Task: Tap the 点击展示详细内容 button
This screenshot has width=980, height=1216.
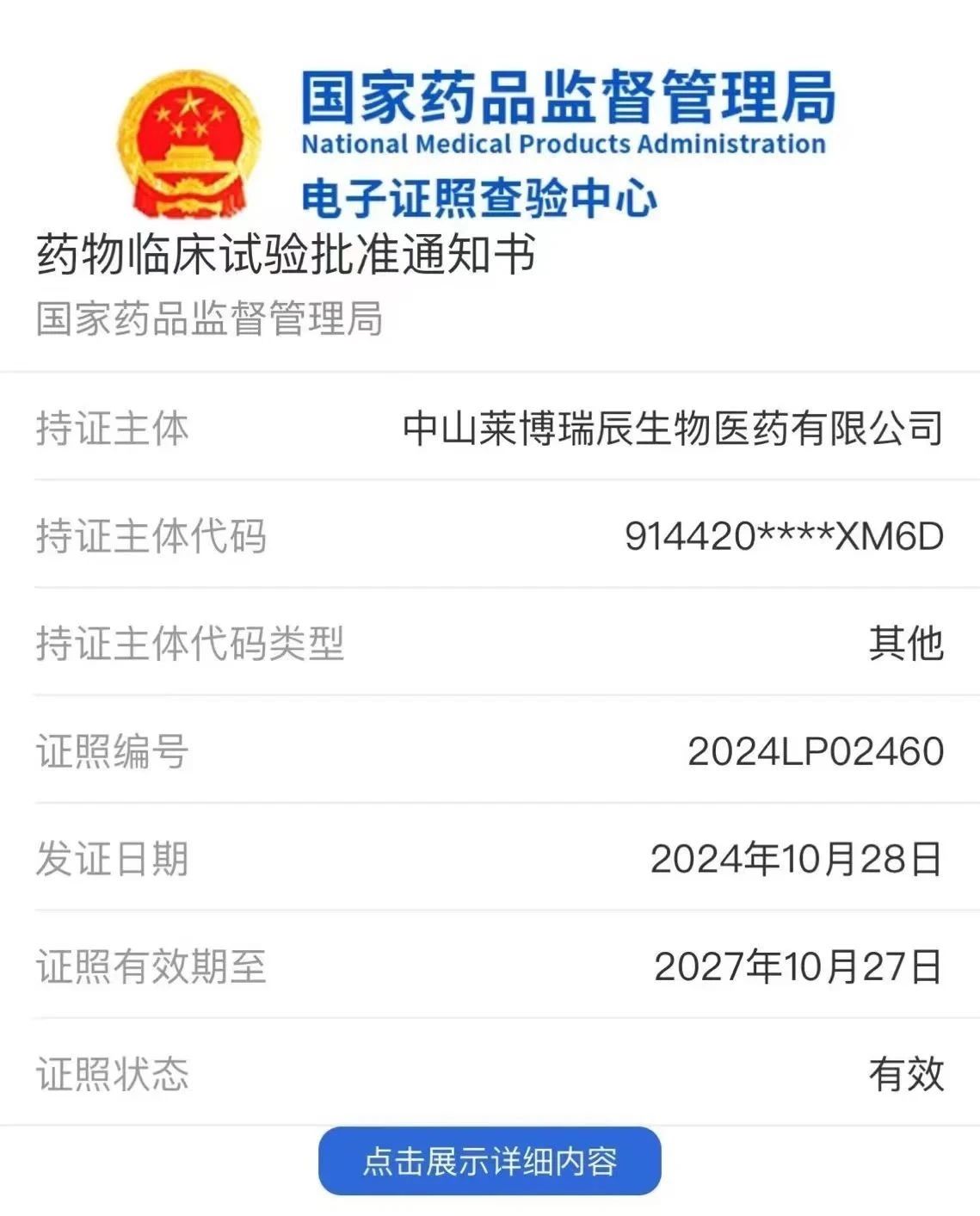Action: pyautogui.click(x=490, y=1161)
